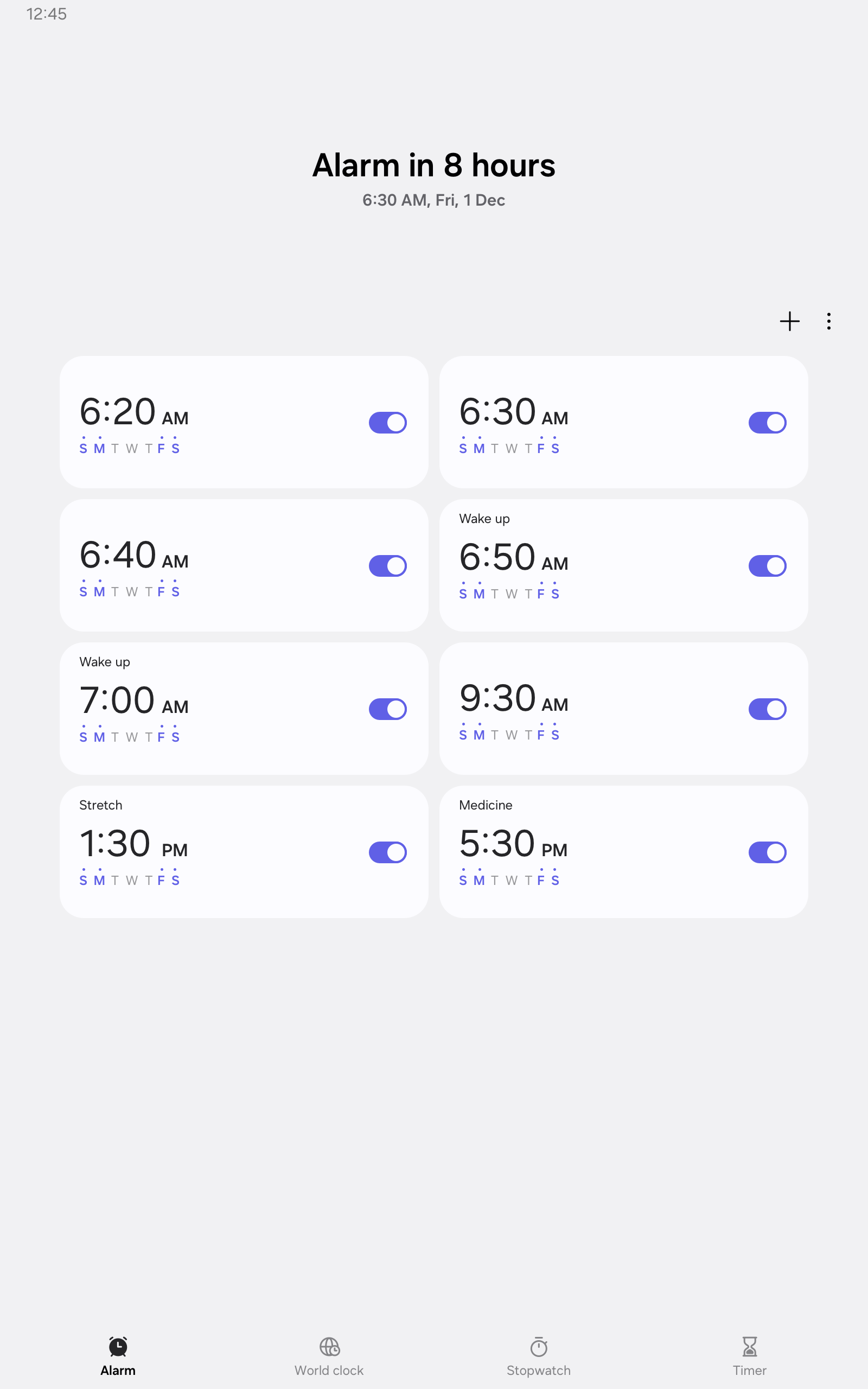Turn off the Medicine 5:30 PM alarm
The width and height of the screenshot is (868, 1389).
click(767, 852)
